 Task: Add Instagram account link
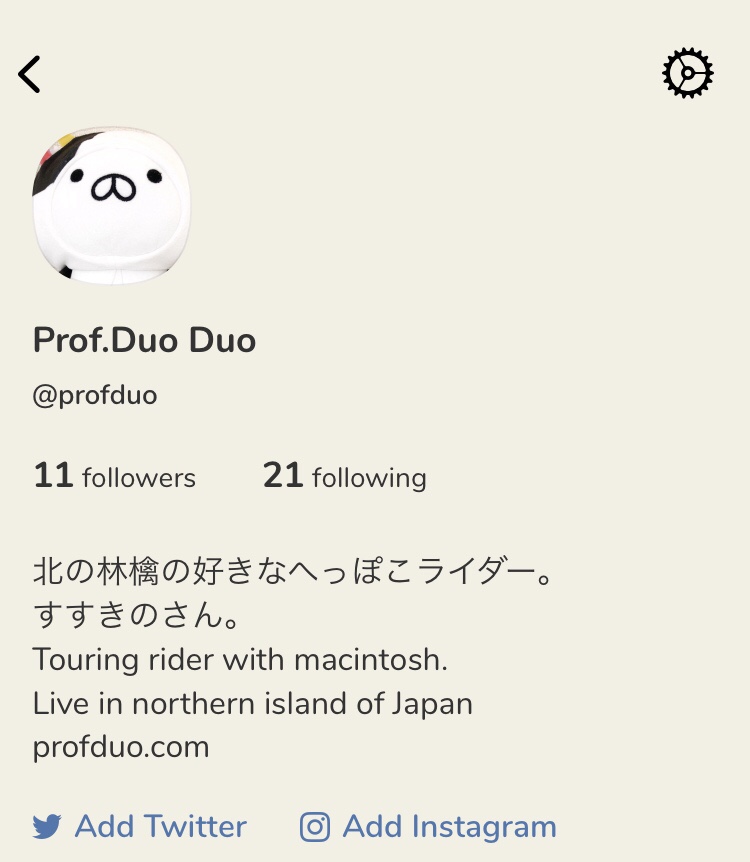pyautogui.click(x=428, y=827)
